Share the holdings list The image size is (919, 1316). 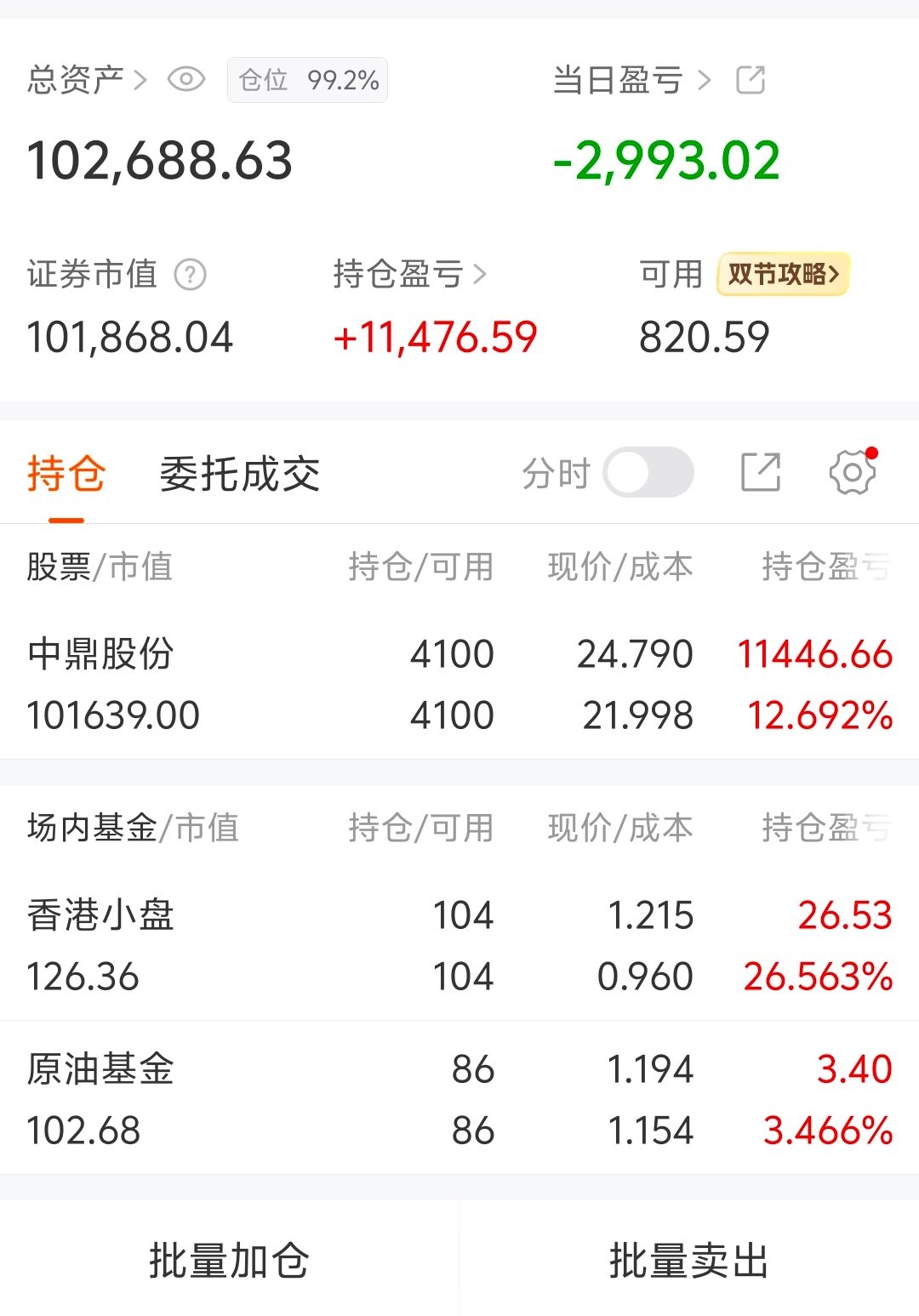point(761,472)
